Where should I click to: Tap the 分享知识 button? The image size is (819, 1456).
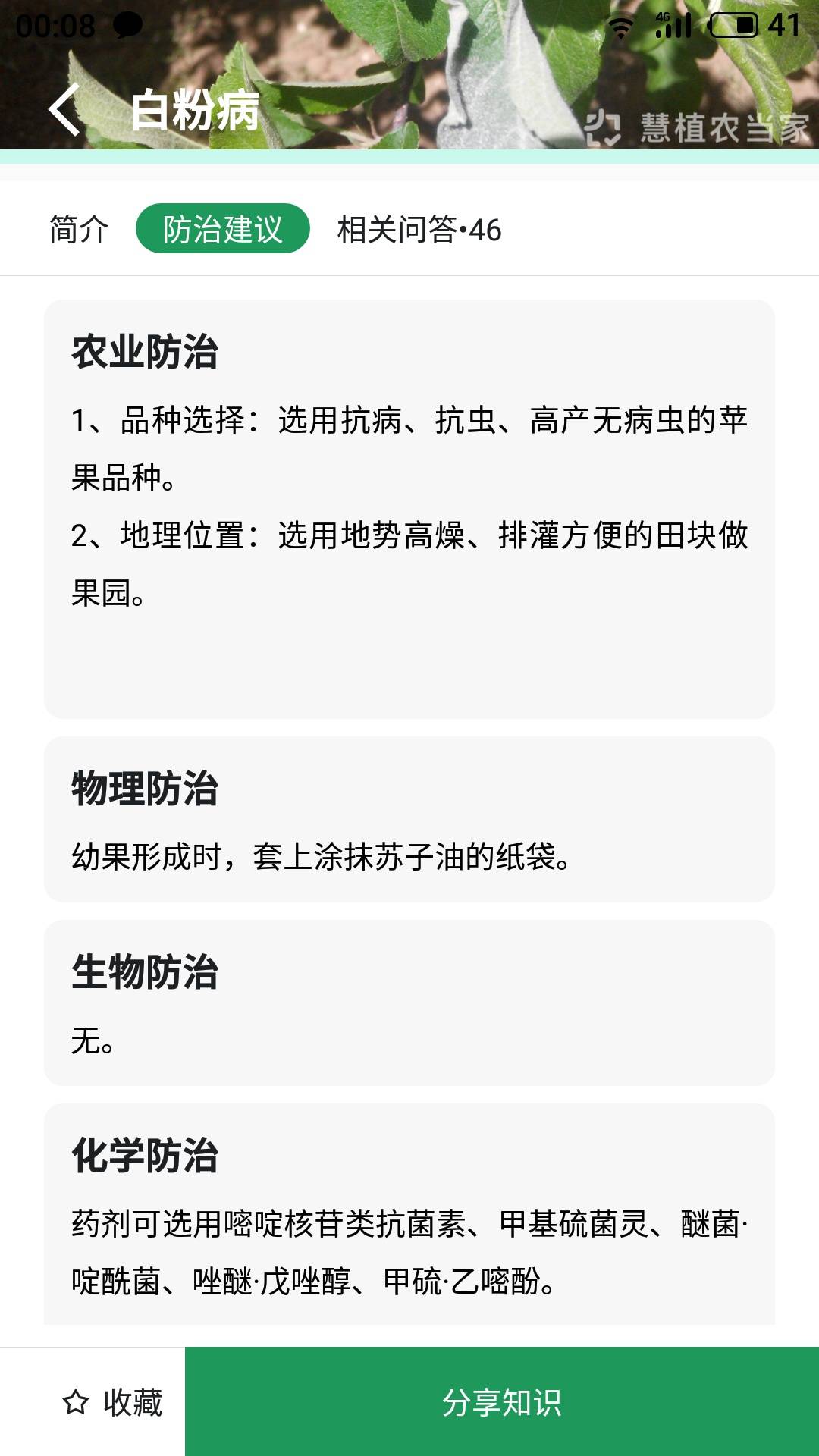pos(502,1401)
